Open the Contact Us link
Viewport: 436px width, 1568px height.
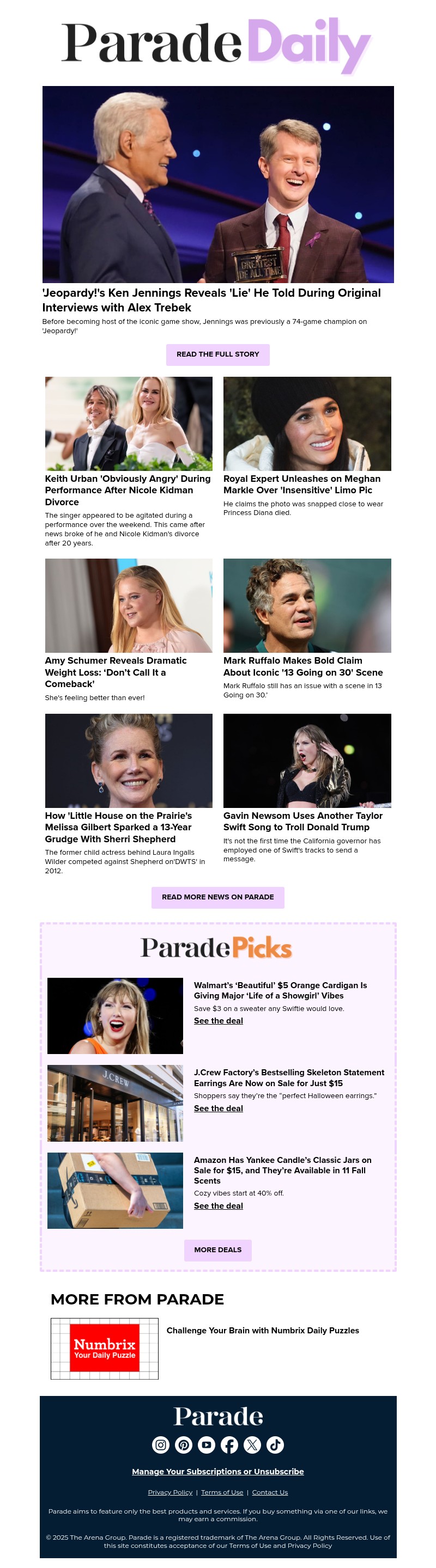click(270, 1492)
